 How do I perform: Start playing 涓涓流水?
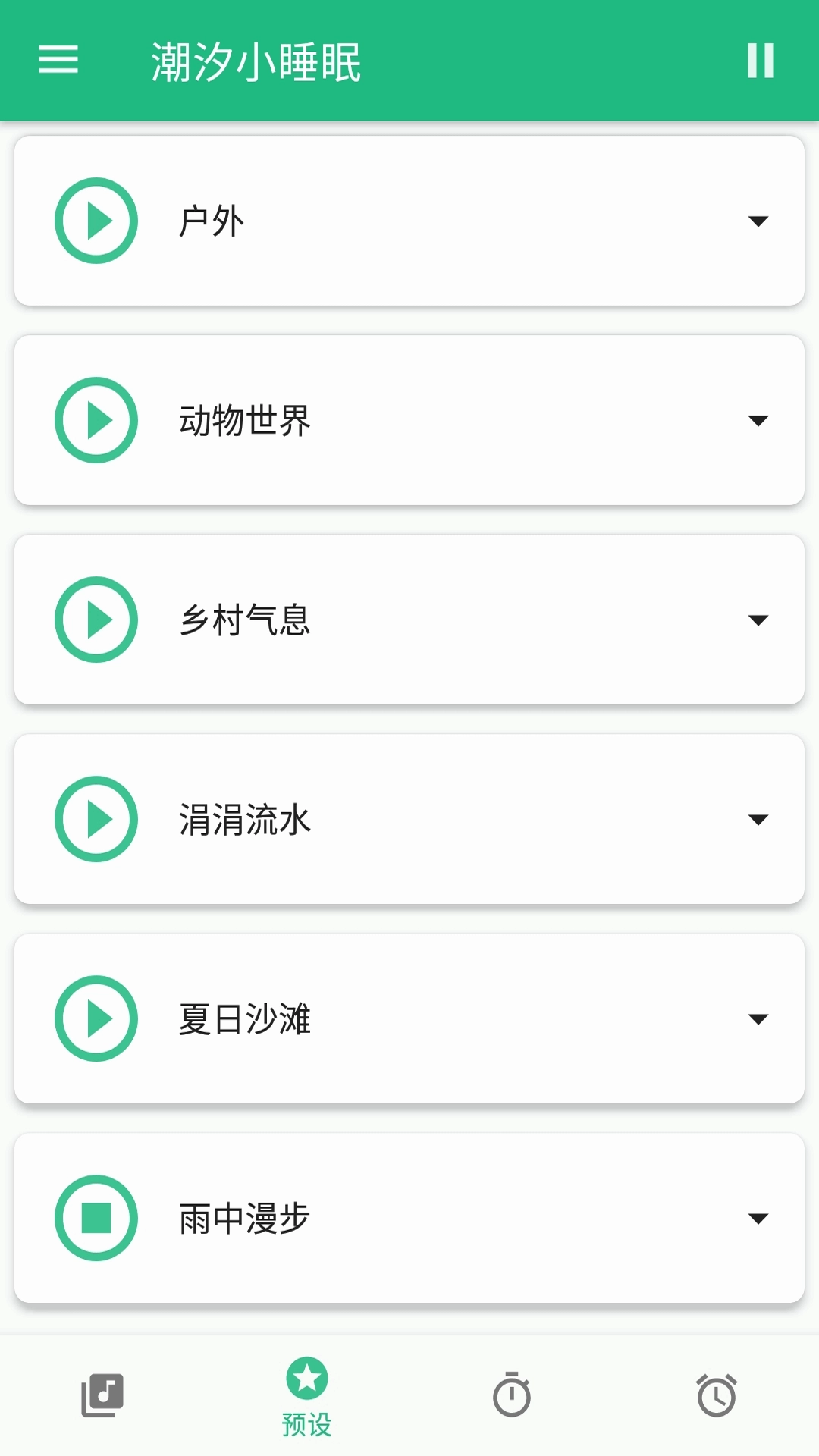tap(96, 819)
